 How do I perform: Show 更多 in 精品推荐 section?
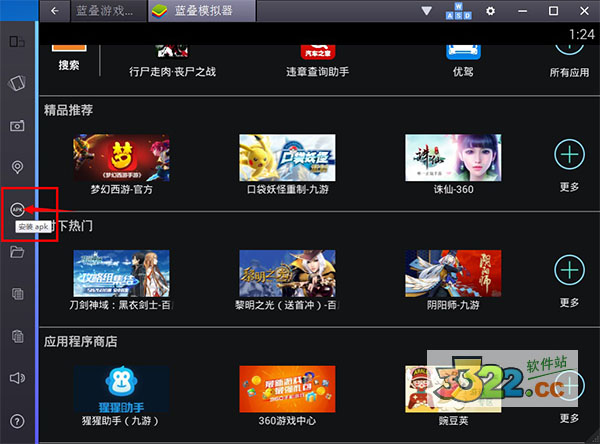569,160
